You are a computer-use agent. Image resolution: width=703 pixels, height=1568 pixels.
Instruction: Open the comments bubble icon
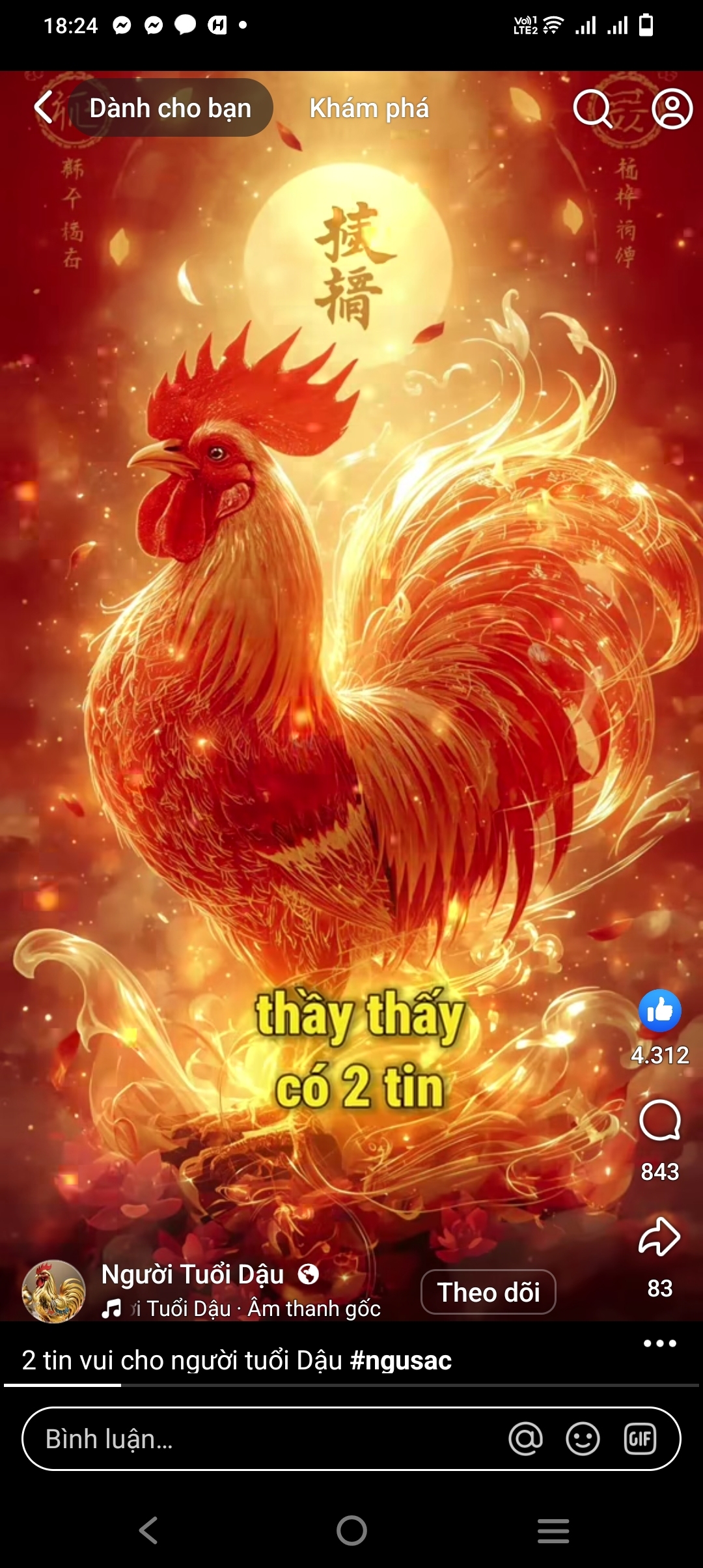(x=659, y=1121)
